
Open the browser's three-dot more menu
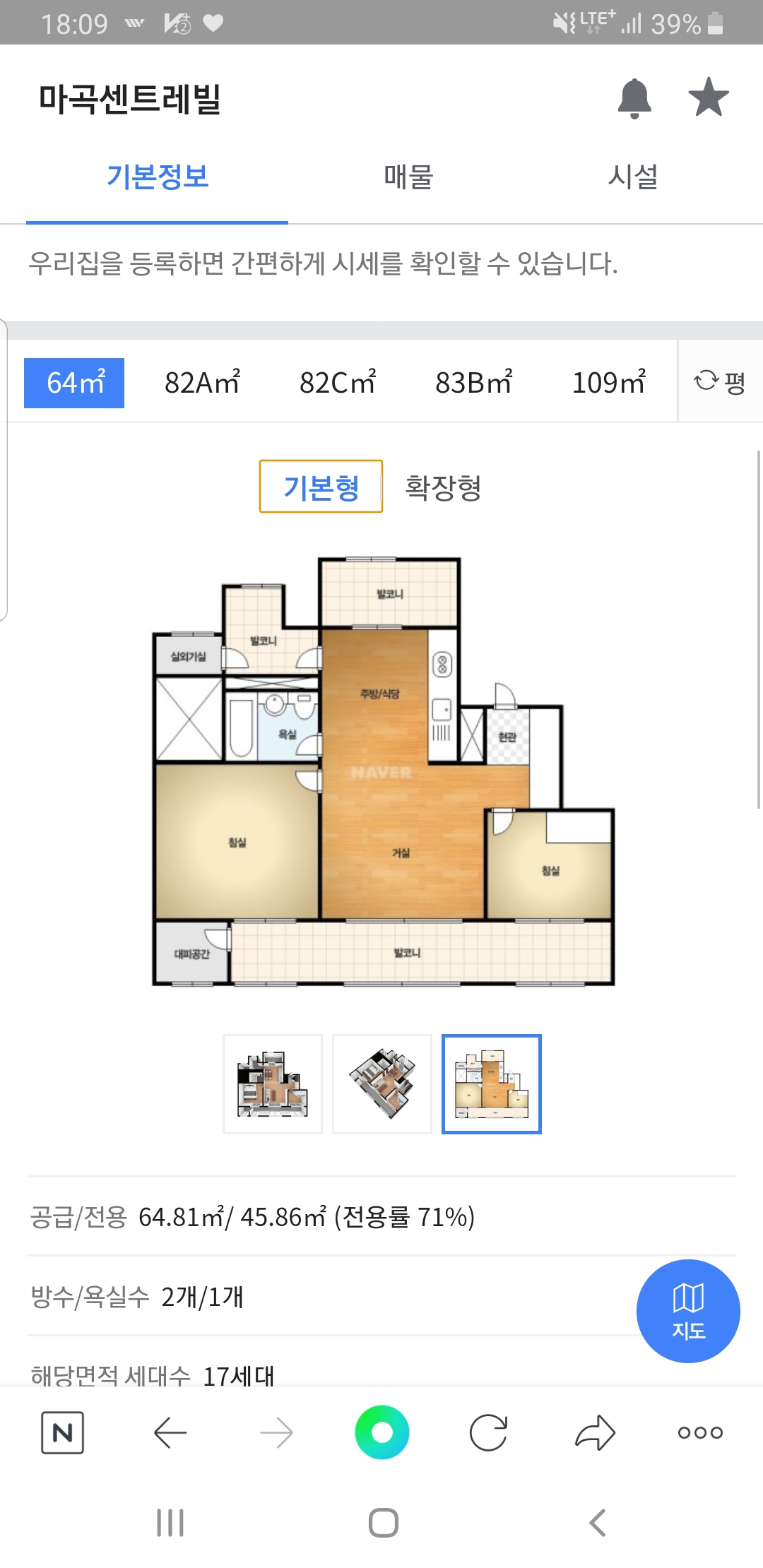pos(700,1432)
